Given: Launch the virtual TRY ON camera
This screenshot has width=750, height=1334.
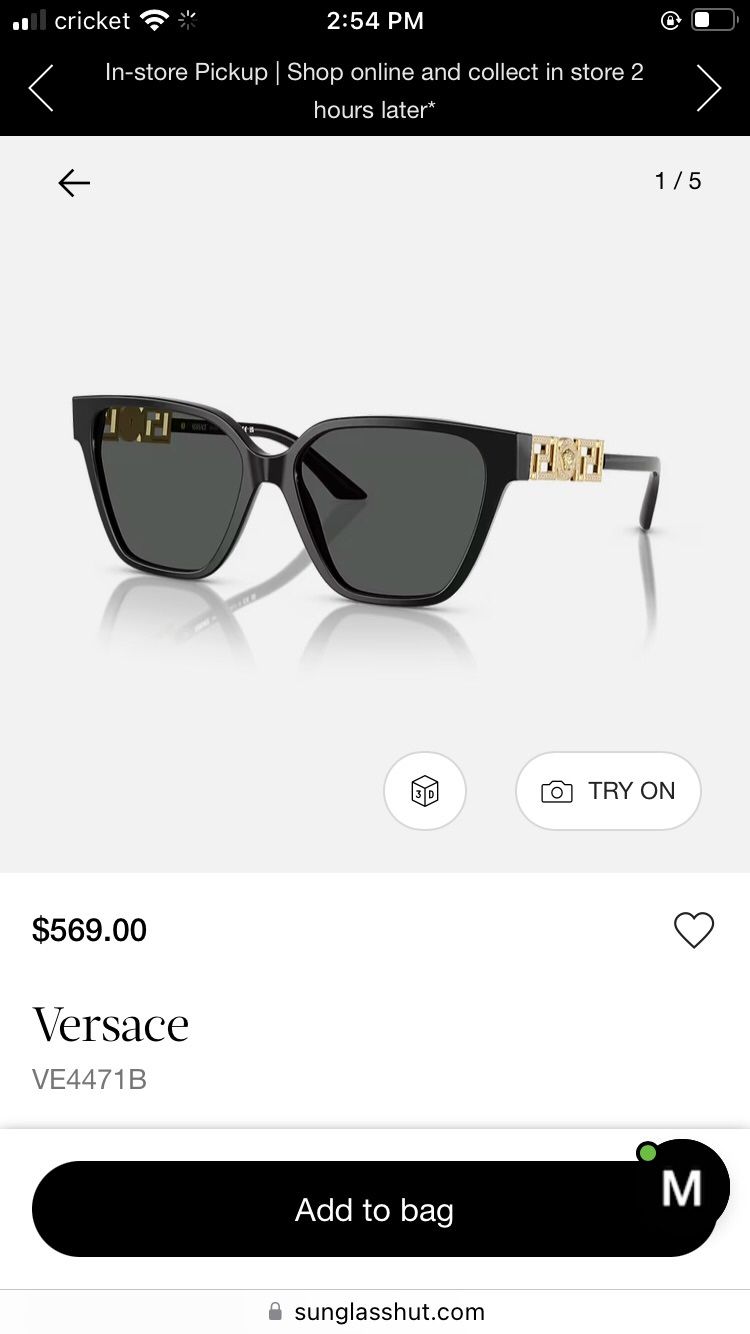Looking at the screenshot, I should (608, 791).
